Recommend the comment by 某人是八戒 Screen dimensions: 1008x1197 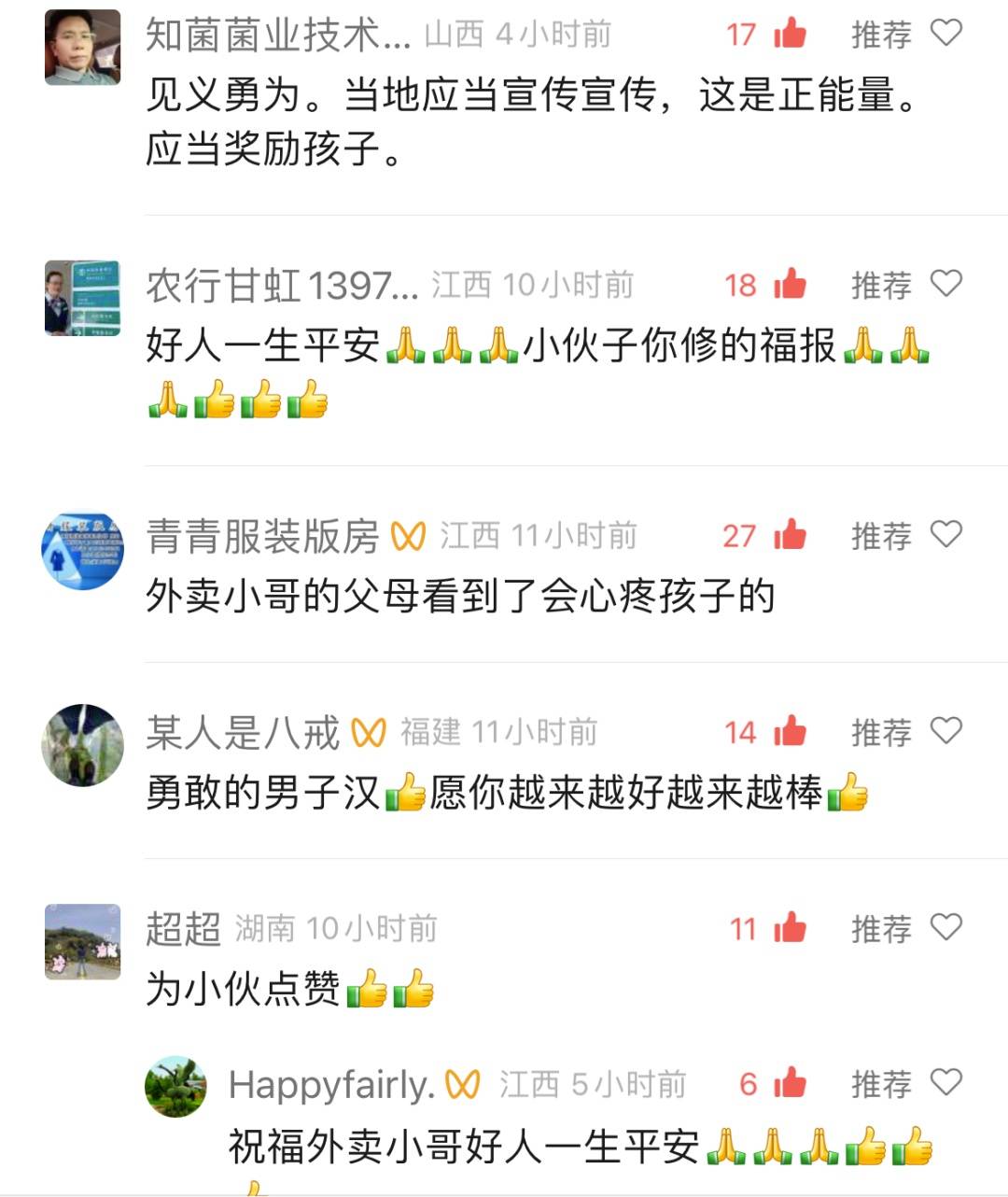(x=905, y=731)
